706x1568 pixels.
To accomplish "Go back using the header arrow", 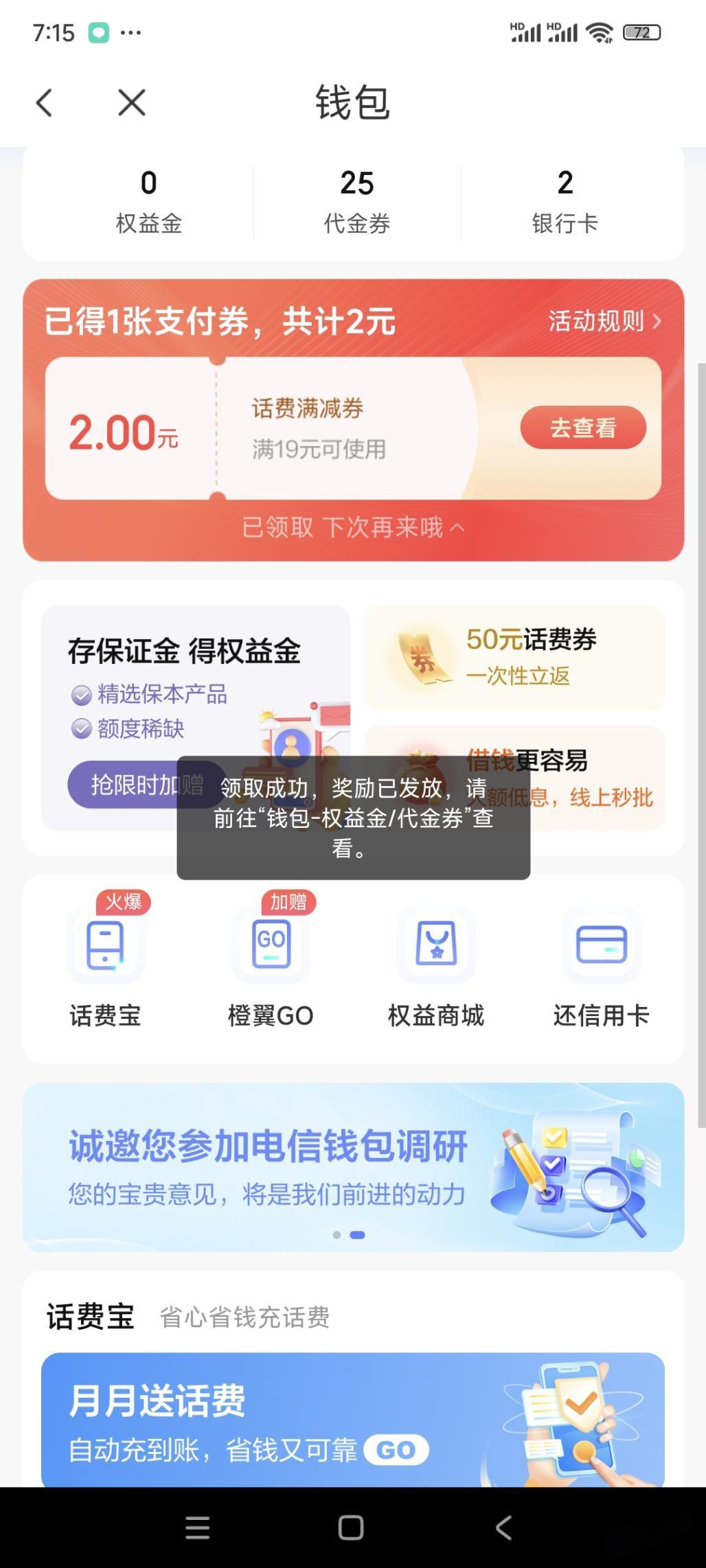I will tap(45, 103).
